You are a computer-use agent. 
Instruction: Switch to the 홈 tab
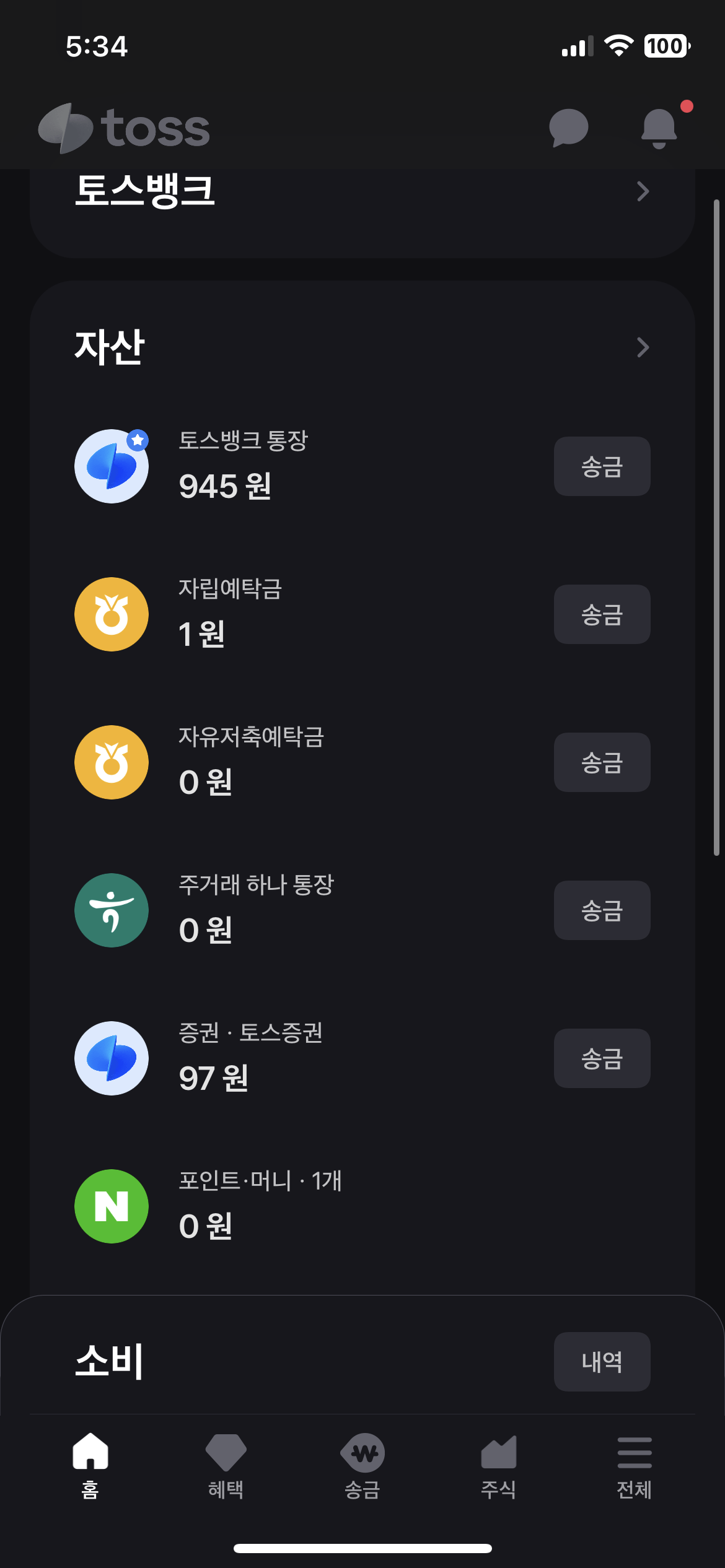90,1466
